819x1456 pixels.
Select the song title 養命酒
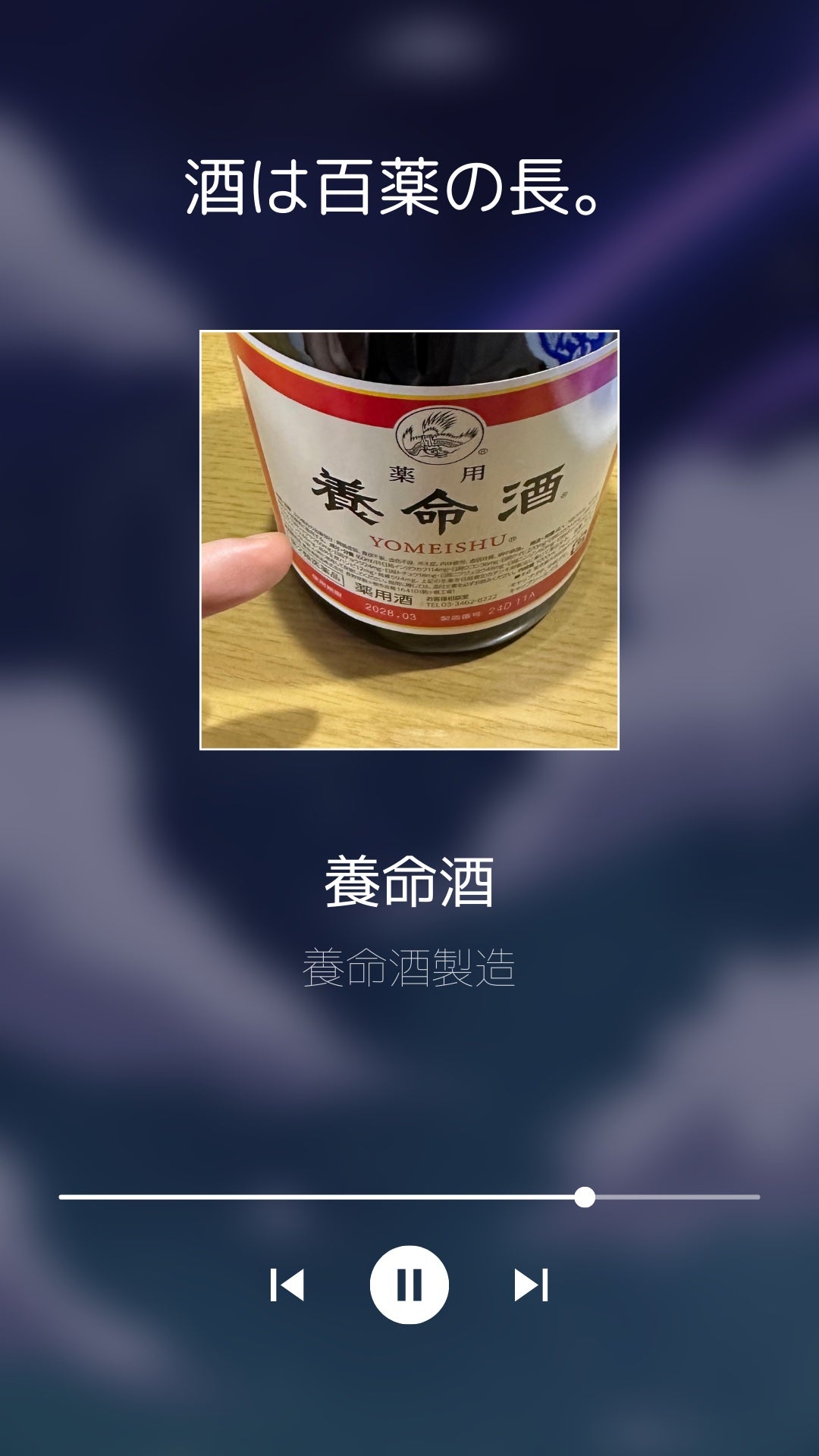(x=409, y=881)
